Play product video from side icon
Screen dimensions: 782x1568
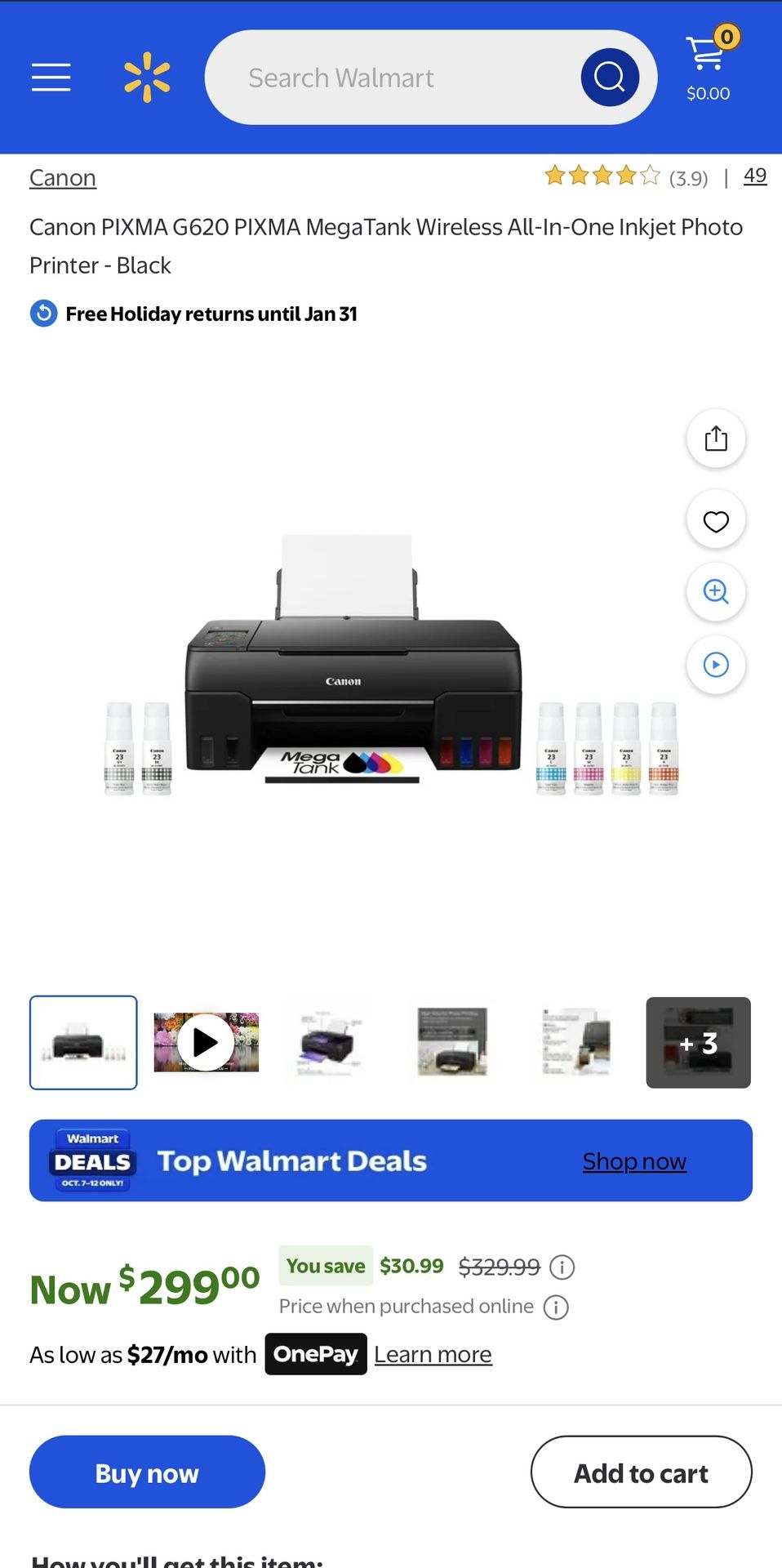[x=716, y=665]
